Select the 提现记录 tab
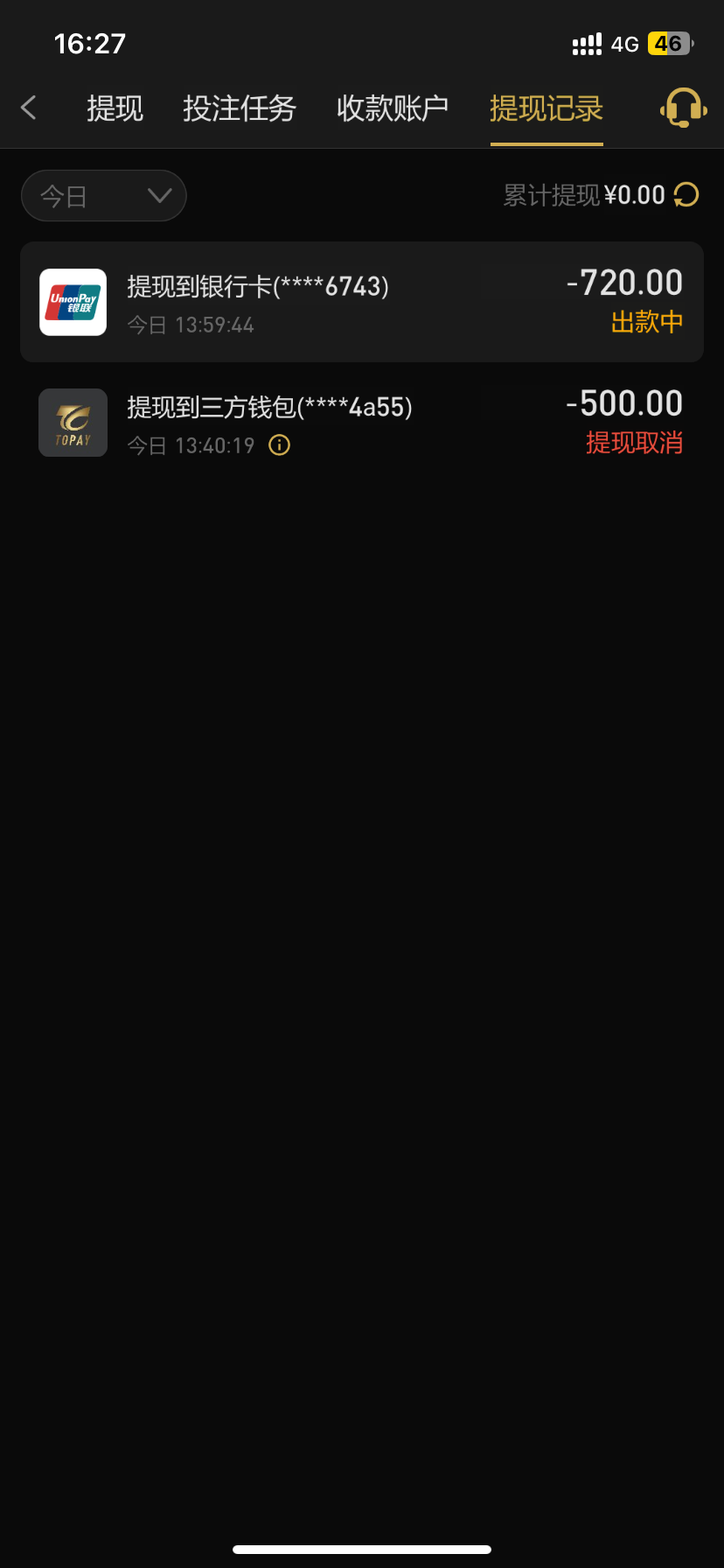 [546, 108]
